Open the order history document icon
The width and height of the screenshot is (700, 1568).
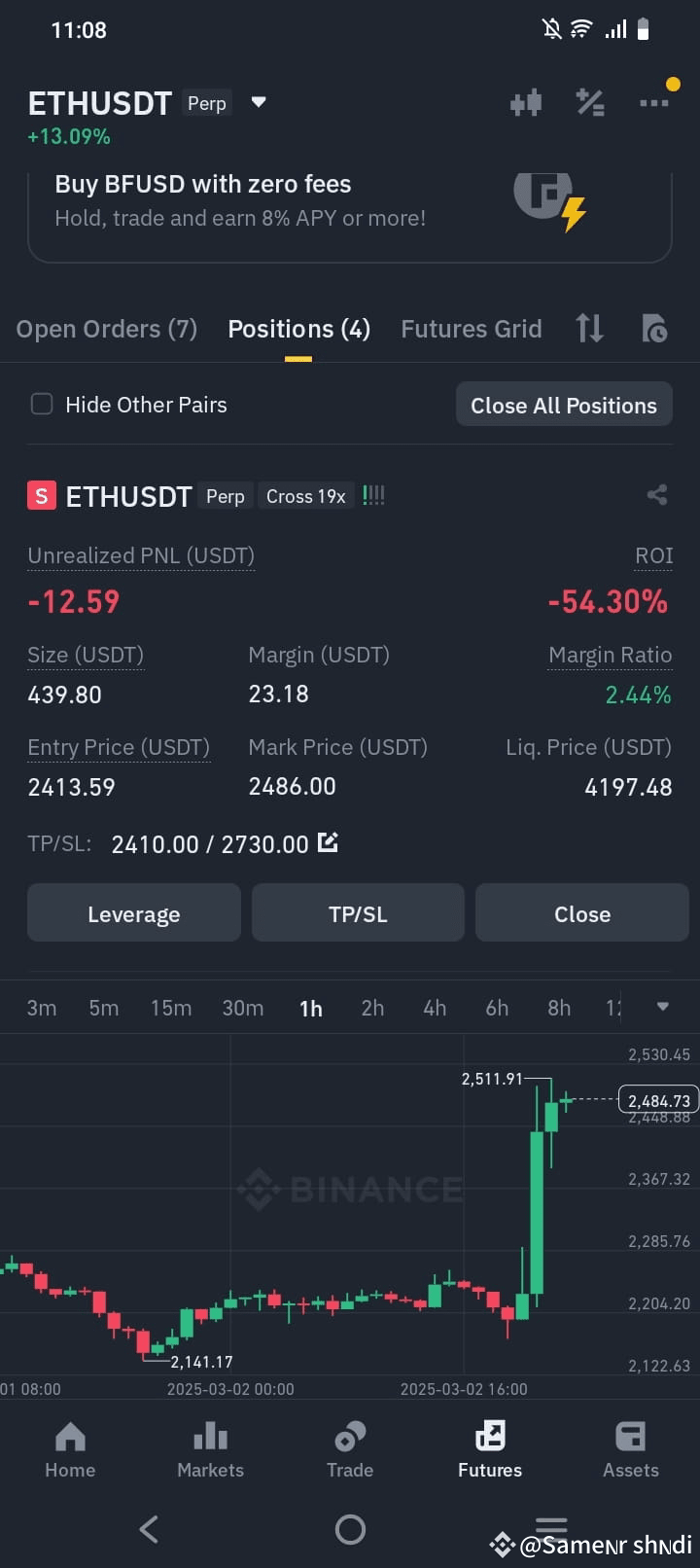pos(653,329)
